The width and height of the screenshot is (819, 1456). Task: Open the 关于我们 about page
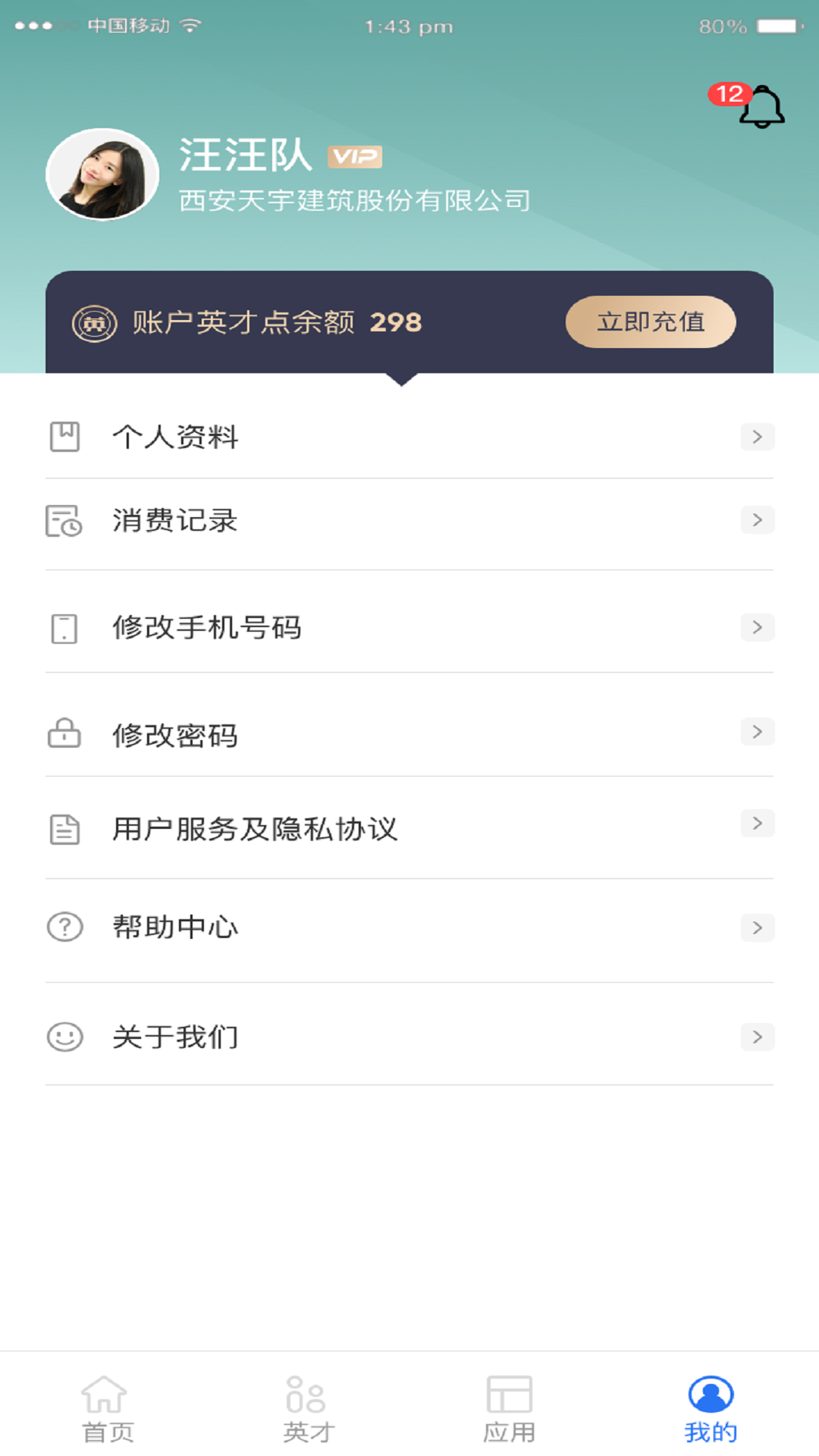coord(409,1036)
